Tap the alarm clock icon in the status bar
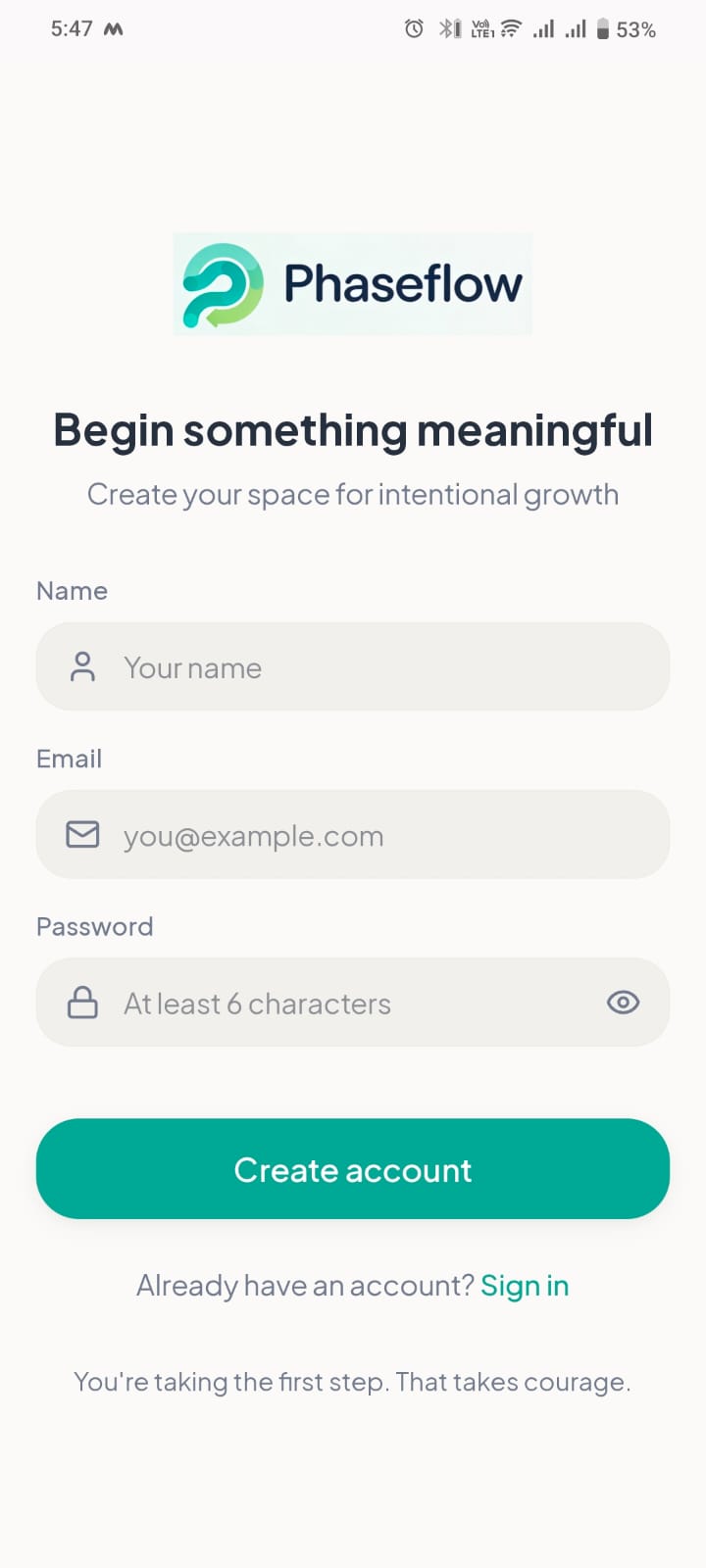 point(413,28)
